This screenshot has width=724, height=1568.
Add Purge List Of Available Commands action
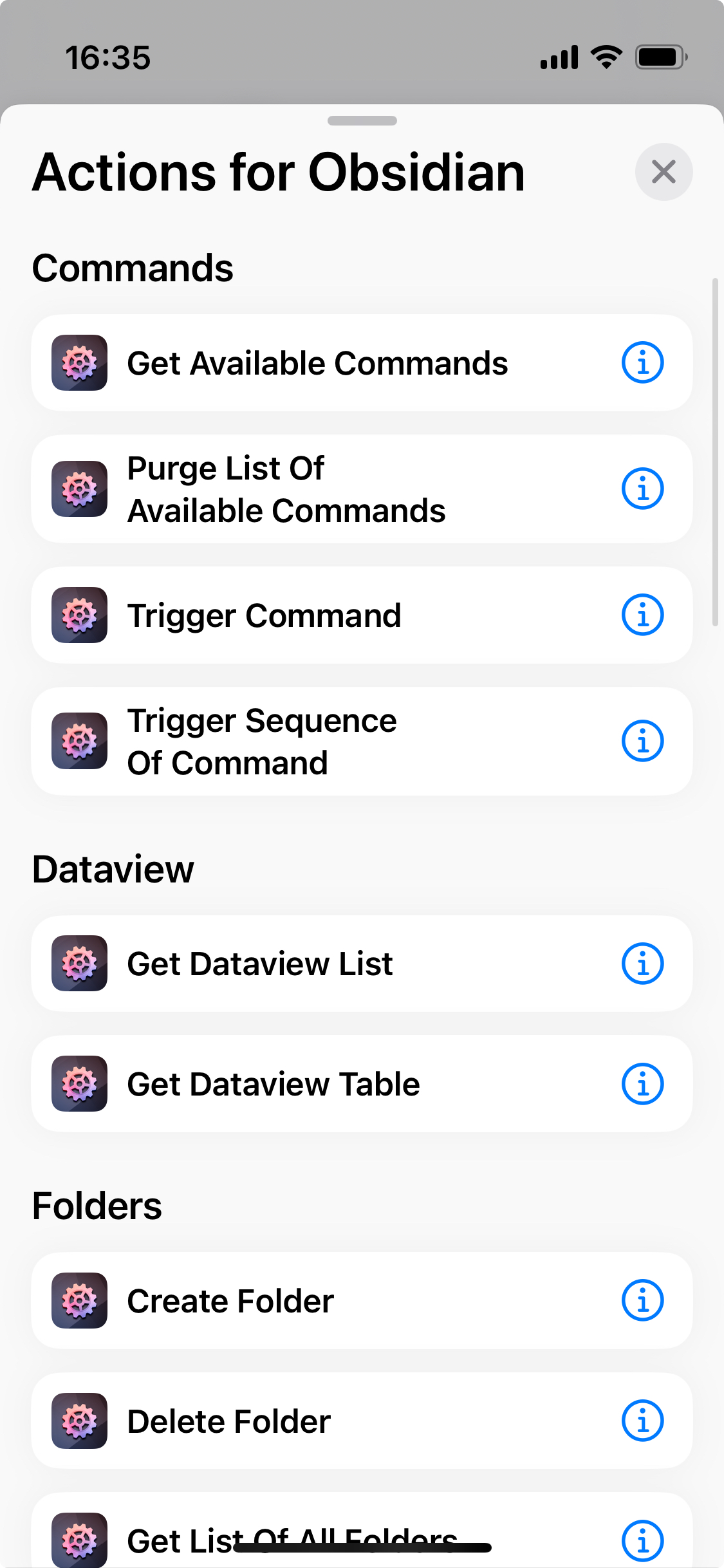click(286, 489)
